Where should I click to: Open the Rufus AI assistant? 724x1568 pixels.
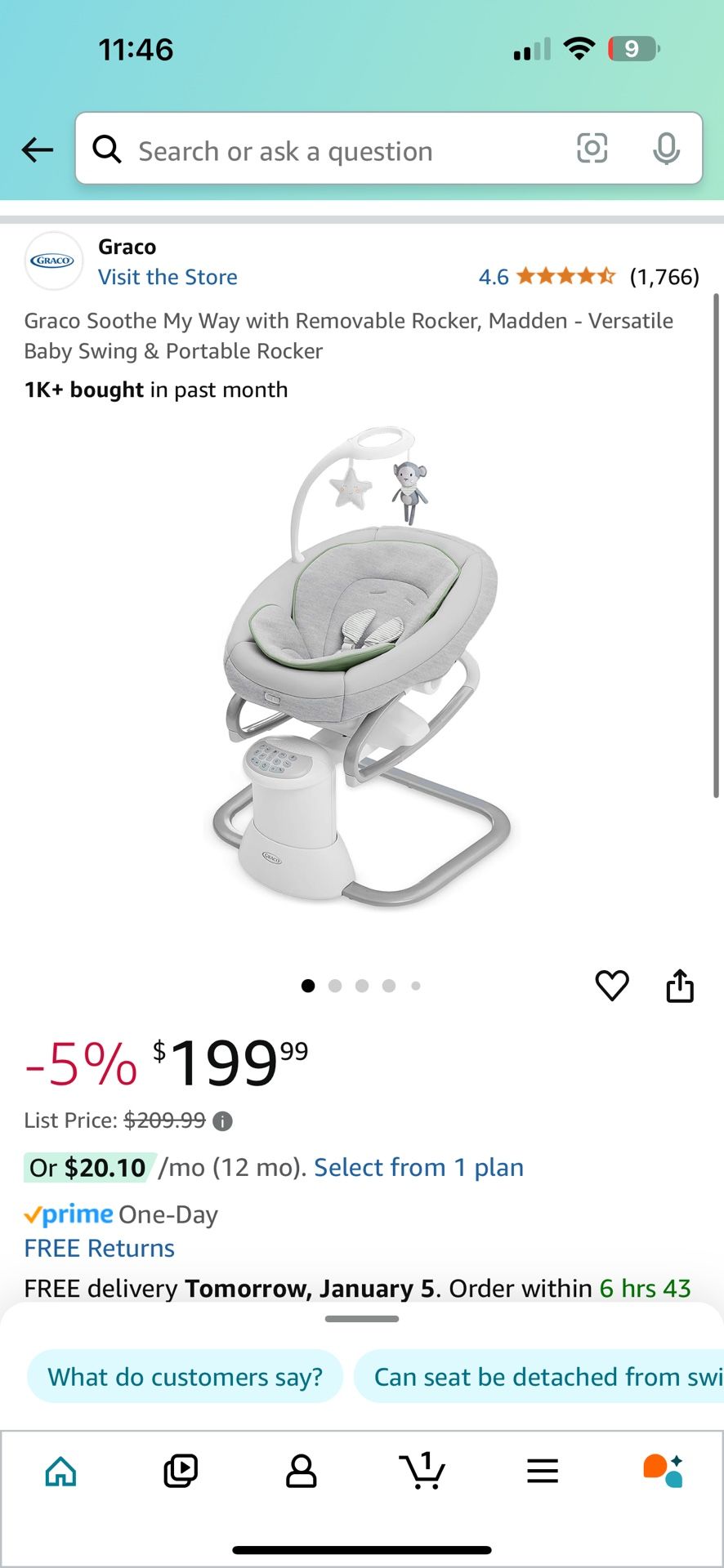663,1471
